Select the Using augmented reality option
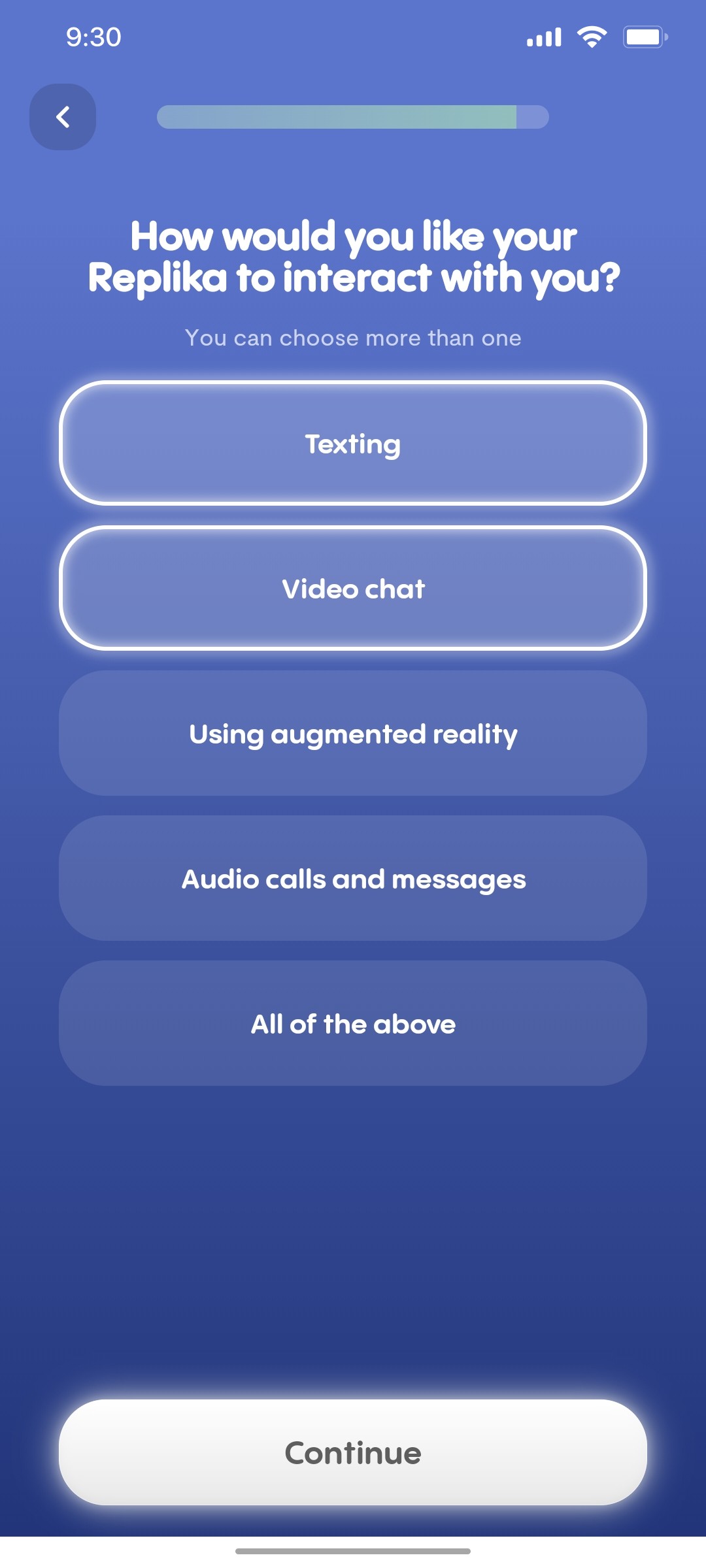This screenshot has width=706, height=1568. pos(353,734)
